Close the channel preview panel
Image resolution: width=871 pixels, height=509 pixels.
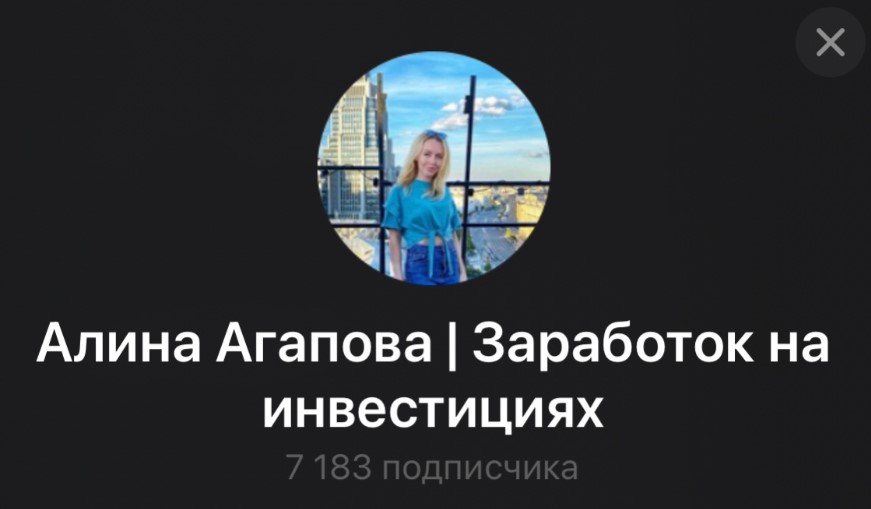pyautogui.click(x=830, y=42)
